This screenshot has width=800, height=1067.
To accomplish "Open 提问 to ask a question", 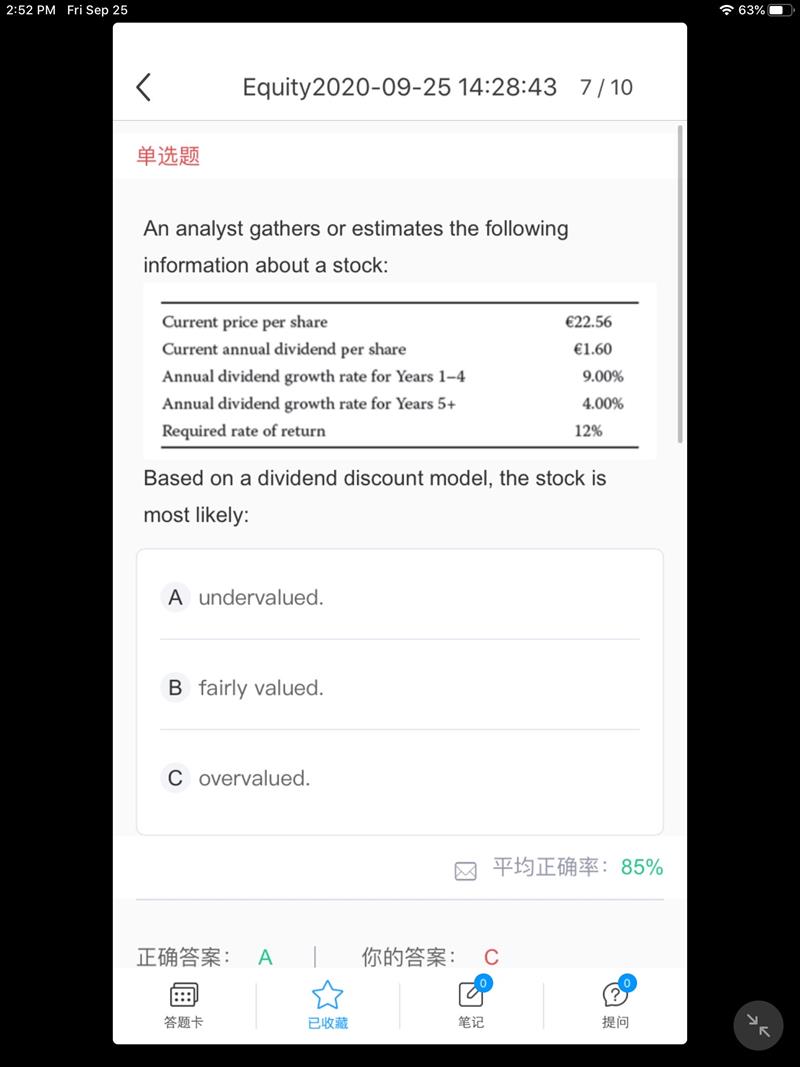I will pyautogui.click(x=615, y=1005).
